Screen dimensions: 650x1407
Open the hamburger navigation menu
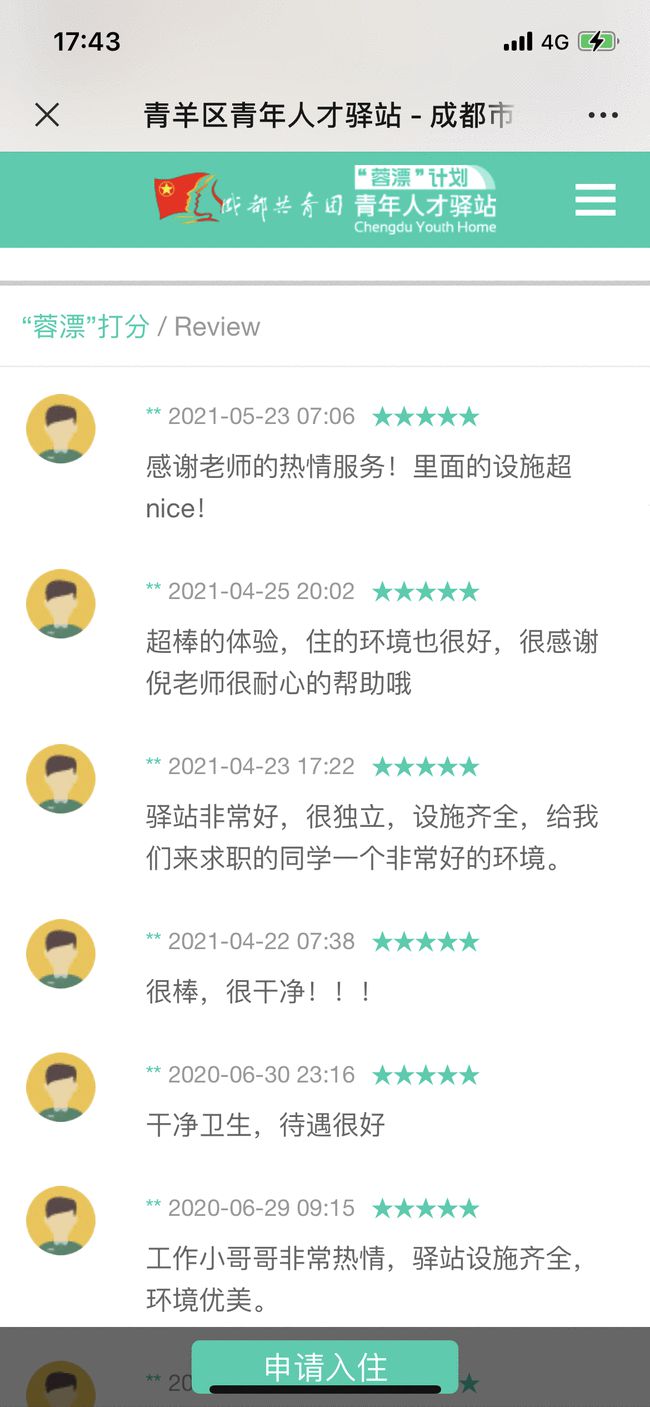click(x=595, y=200)
